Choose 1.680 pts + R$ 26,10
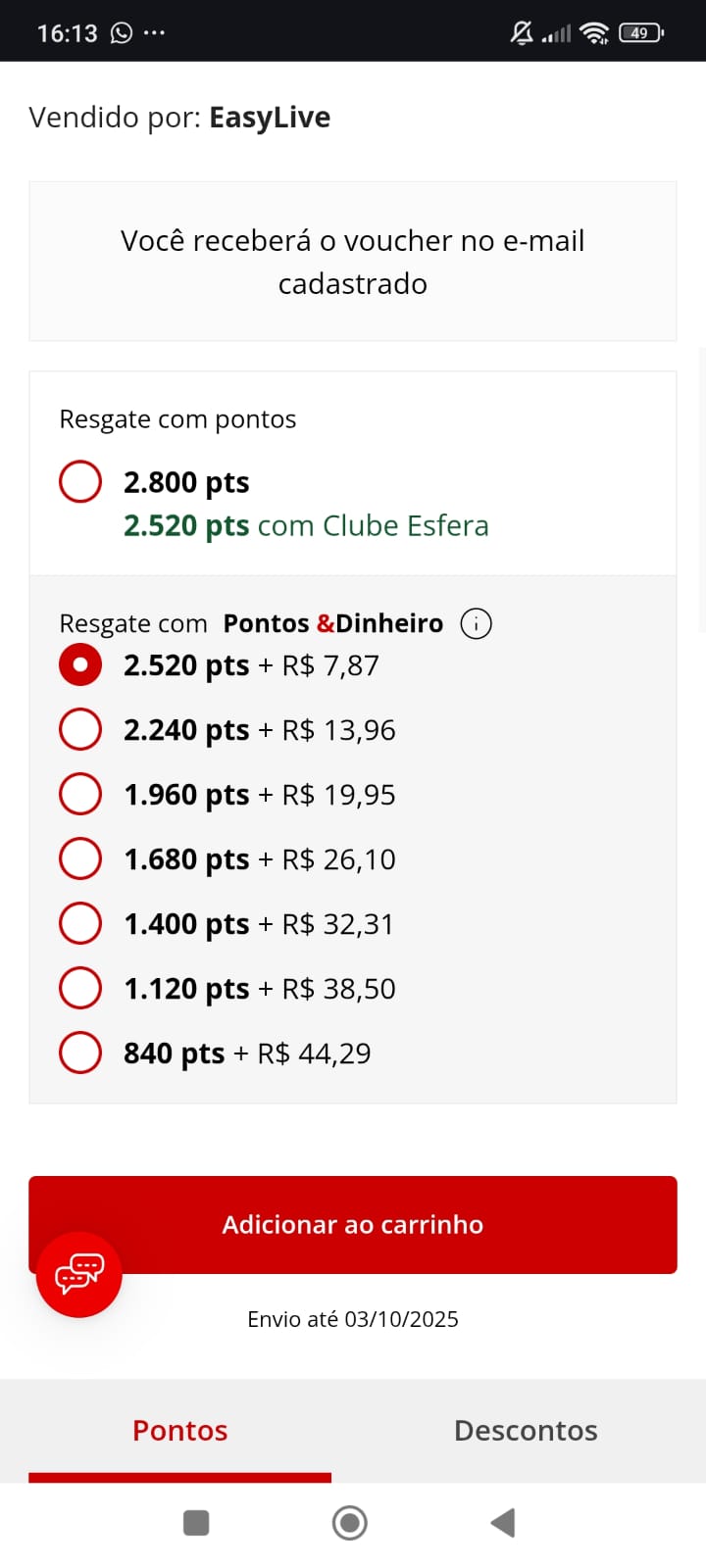This screenshot has width=706, height=1568. (x=80, y=859)
